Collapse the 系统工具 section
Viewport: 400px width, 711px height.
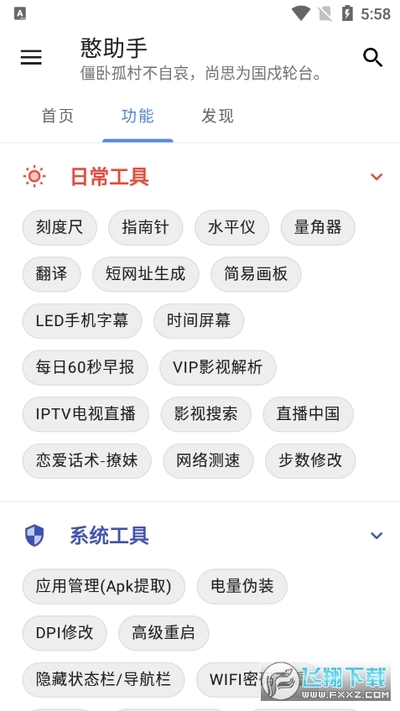coord(376,536)
